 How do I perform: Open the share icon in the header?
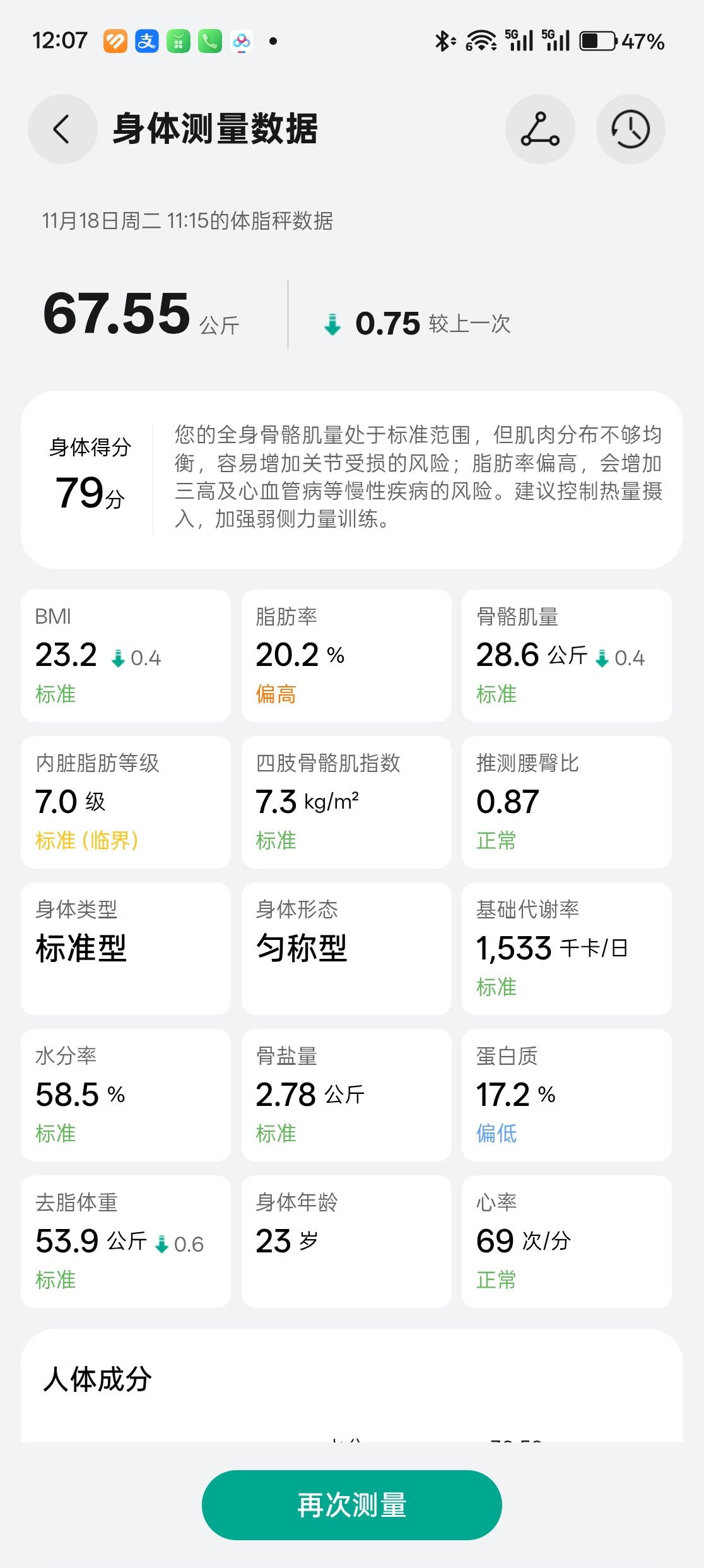tap(540, 129)
